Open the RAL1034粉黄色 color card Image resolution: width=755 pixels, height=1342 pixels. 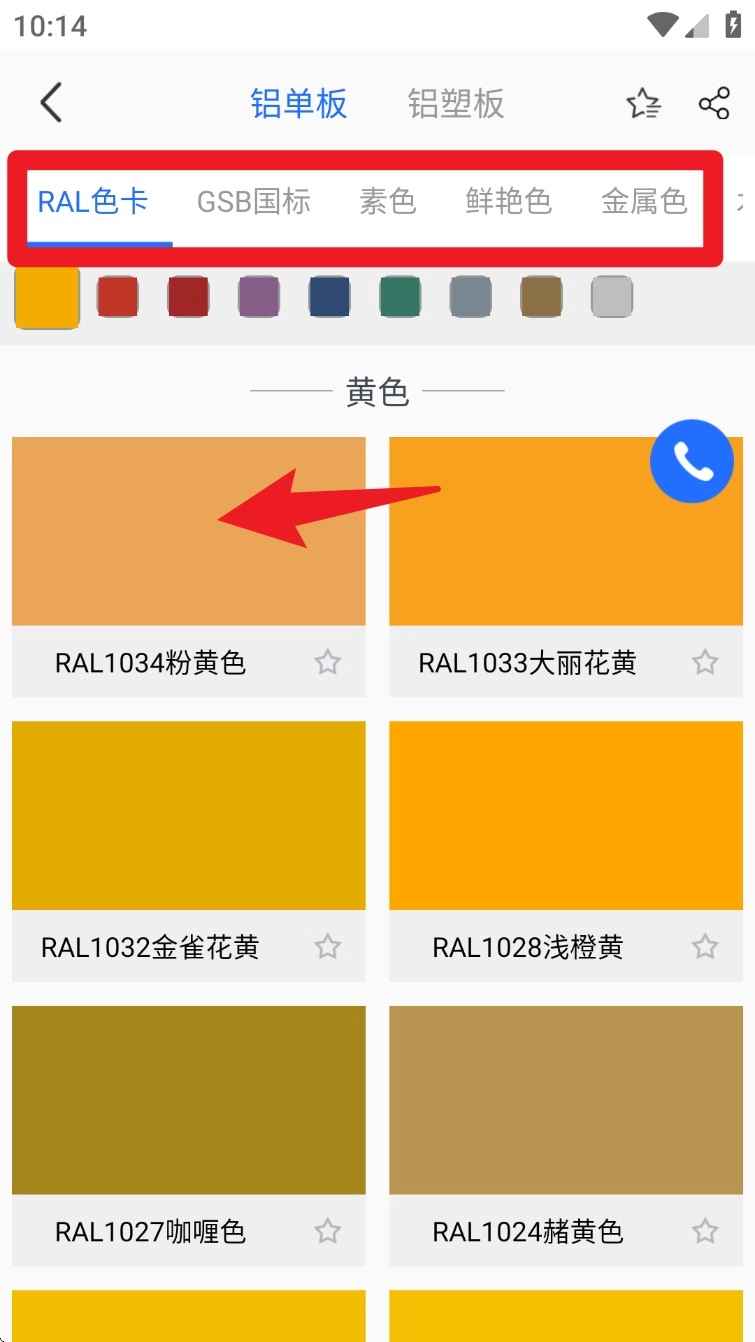point(188,531)
